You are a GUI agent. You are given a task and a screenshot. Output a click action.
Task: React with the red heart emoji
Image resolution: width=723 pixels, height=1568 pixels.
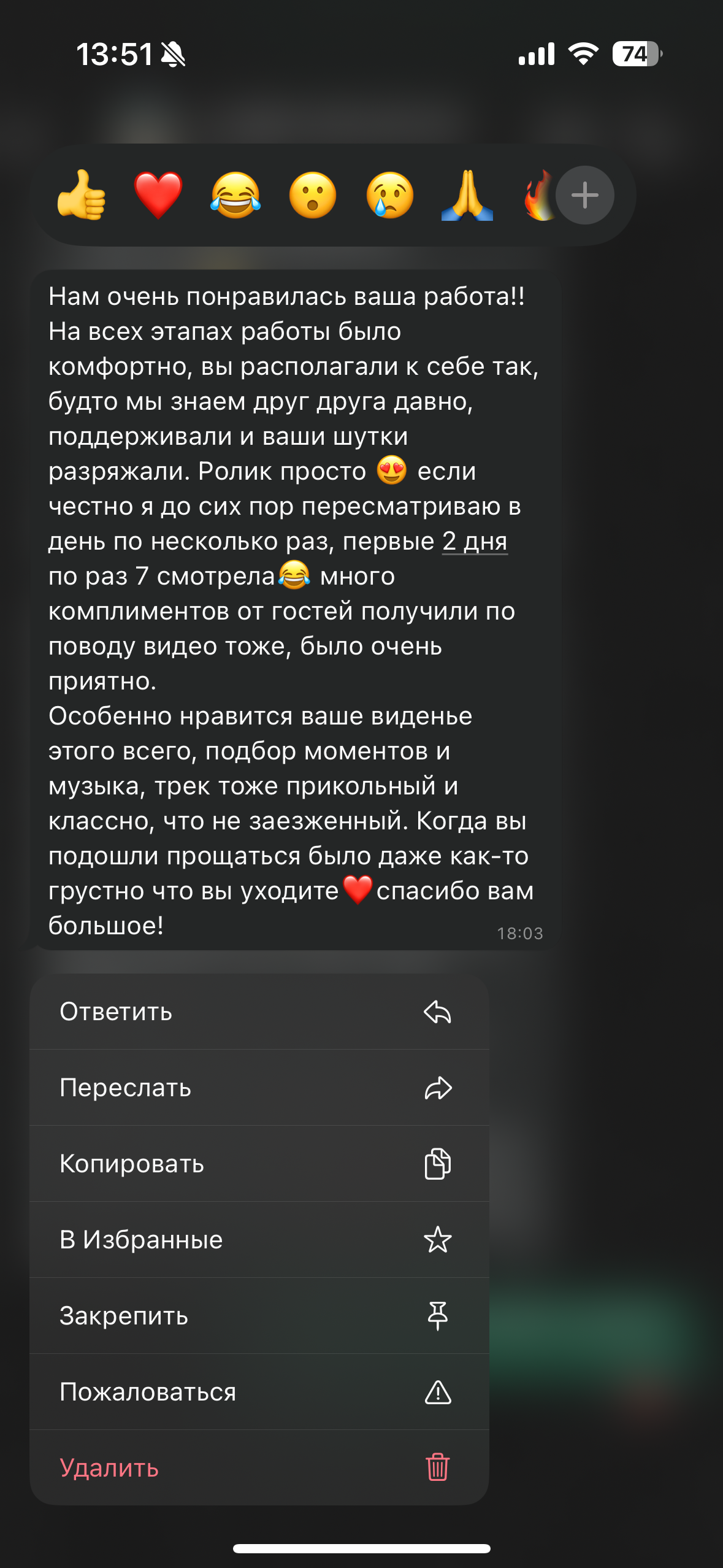158,195
